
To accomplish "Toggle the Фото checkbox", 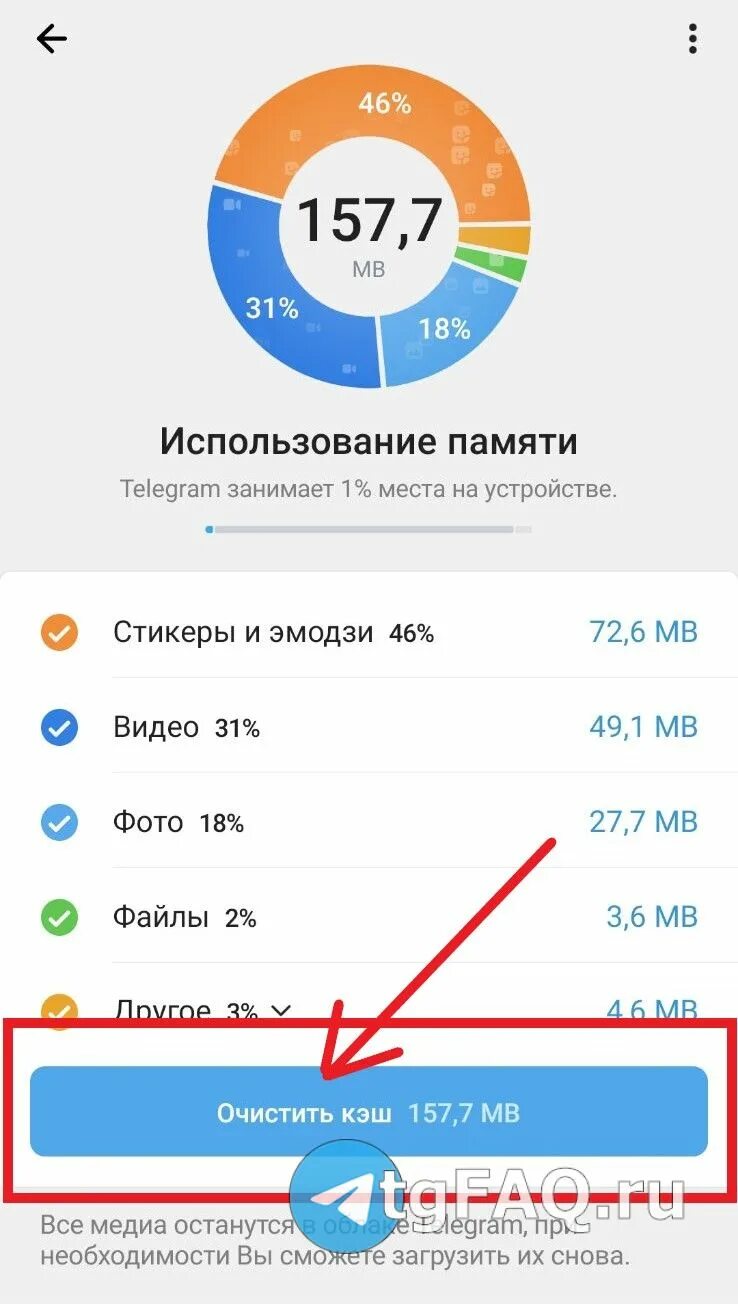I will click(x=59, y=823).
